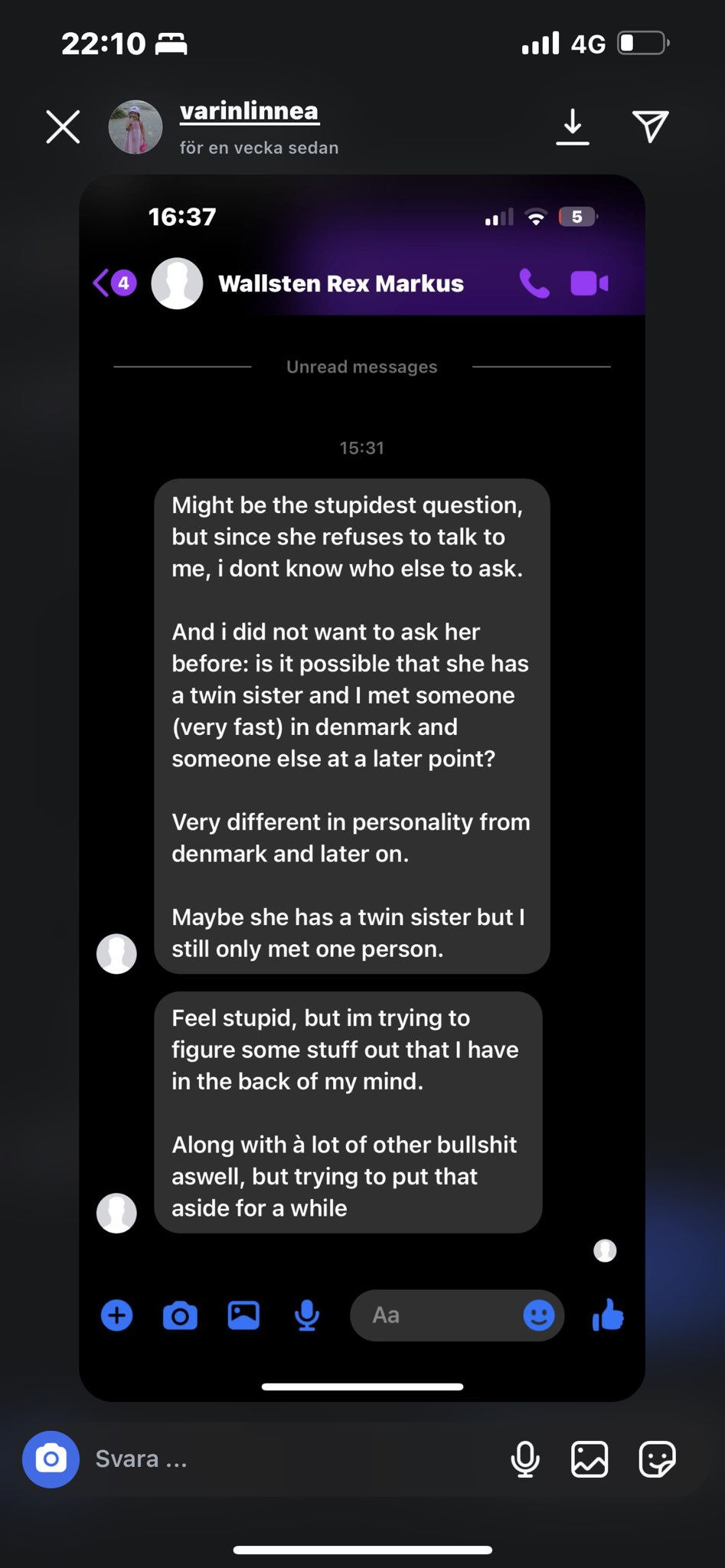
Task: Record a voice message reply
Action: (x=525, y=1459)
